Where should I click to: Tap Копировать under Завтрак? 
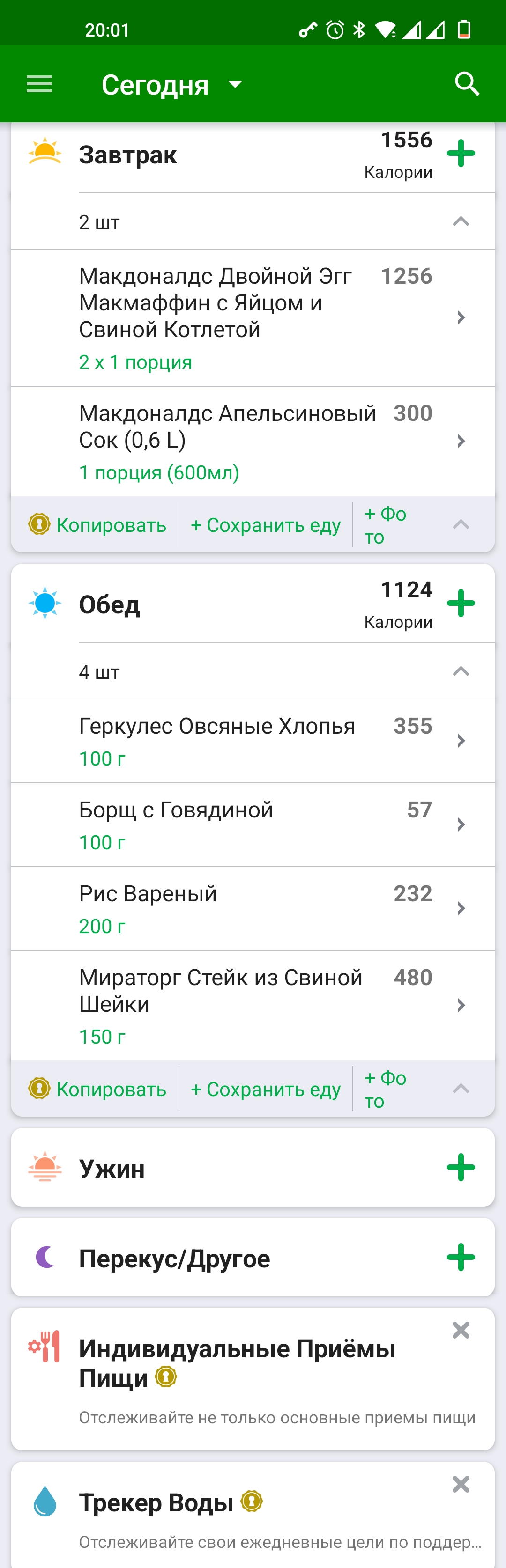pos(98,525)
